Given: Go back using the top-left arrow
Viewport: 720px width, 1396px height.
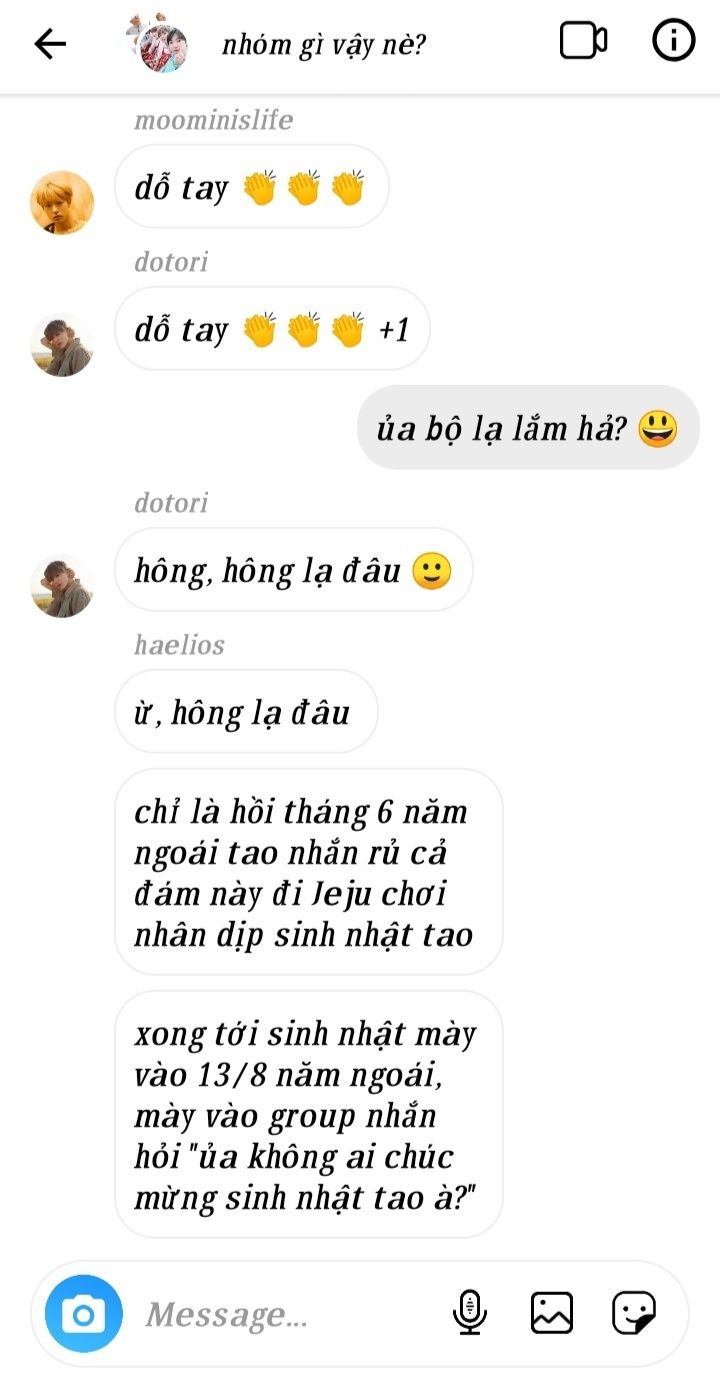Looking at the screenshot, I should pyautogui.click(x=50, y=43).
